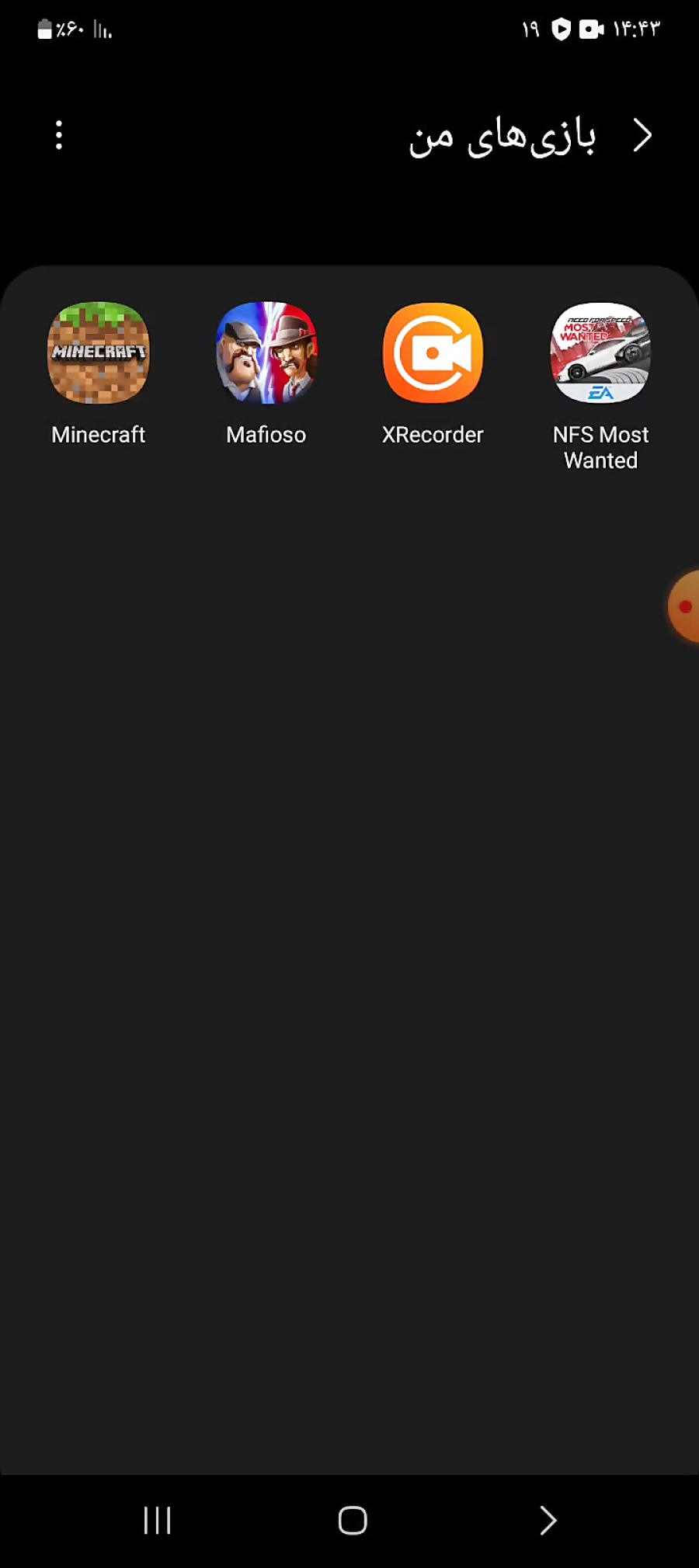Open the three-dot overflow menu
This screenshot has width=699, height=1568.
point(59,135)
